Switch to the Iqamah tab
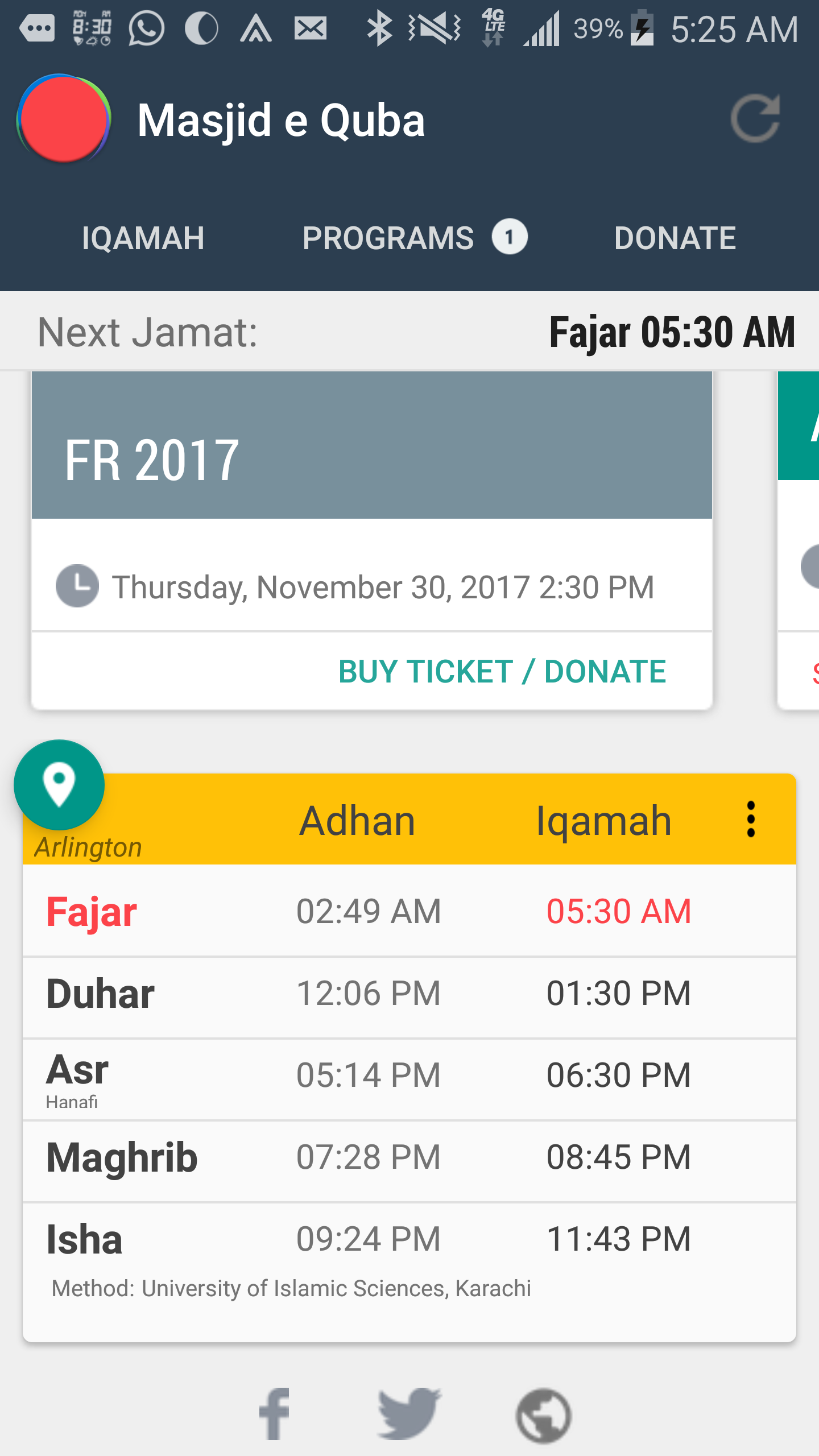The height and width of the screenshot is (1456, 819). coord(143,238)
